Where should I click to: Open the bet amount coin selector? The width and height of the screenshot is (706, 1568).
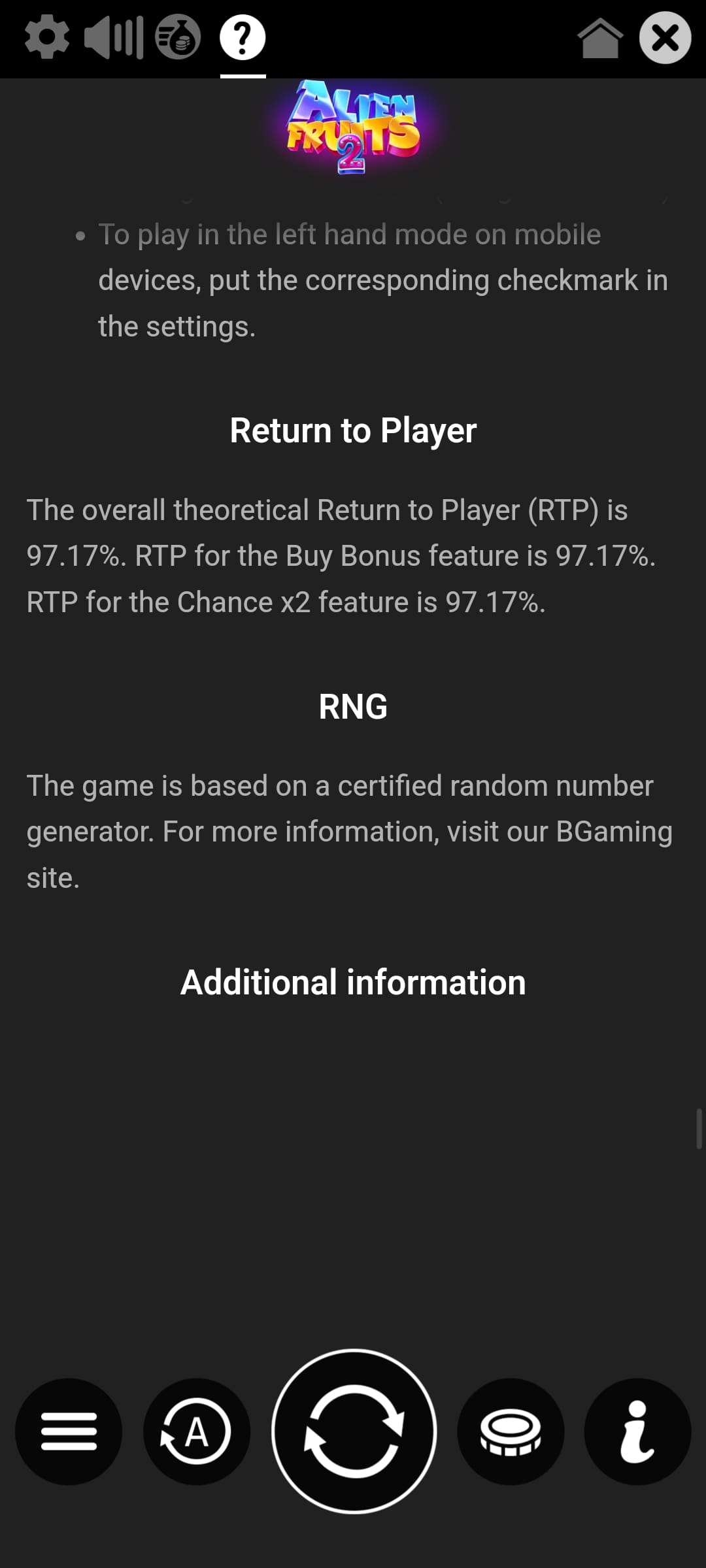511,1431
